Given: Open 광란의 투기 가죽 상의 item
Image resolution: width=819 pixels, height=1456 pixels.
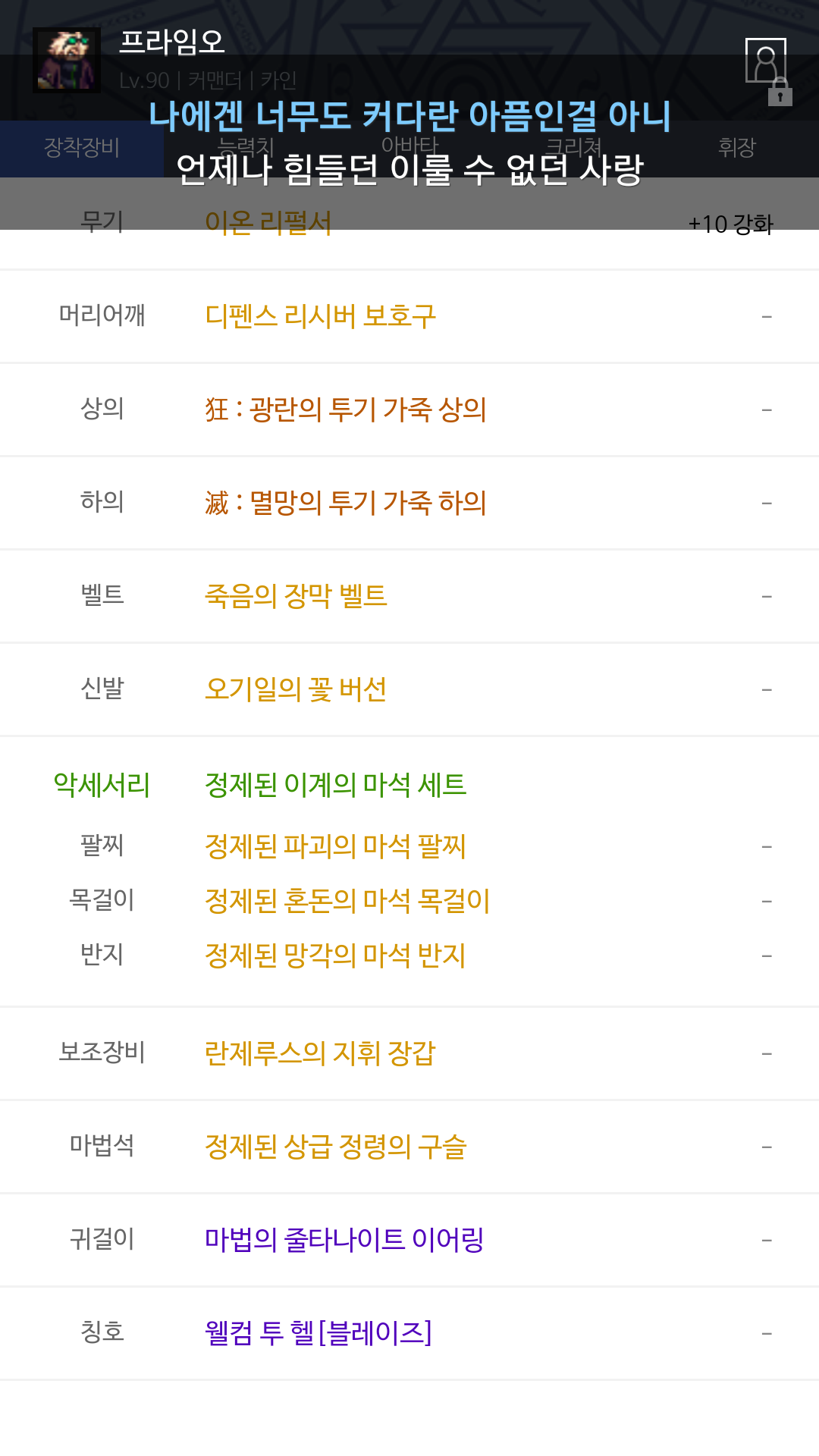Looking at the screenshot, I should coord(346,409).
